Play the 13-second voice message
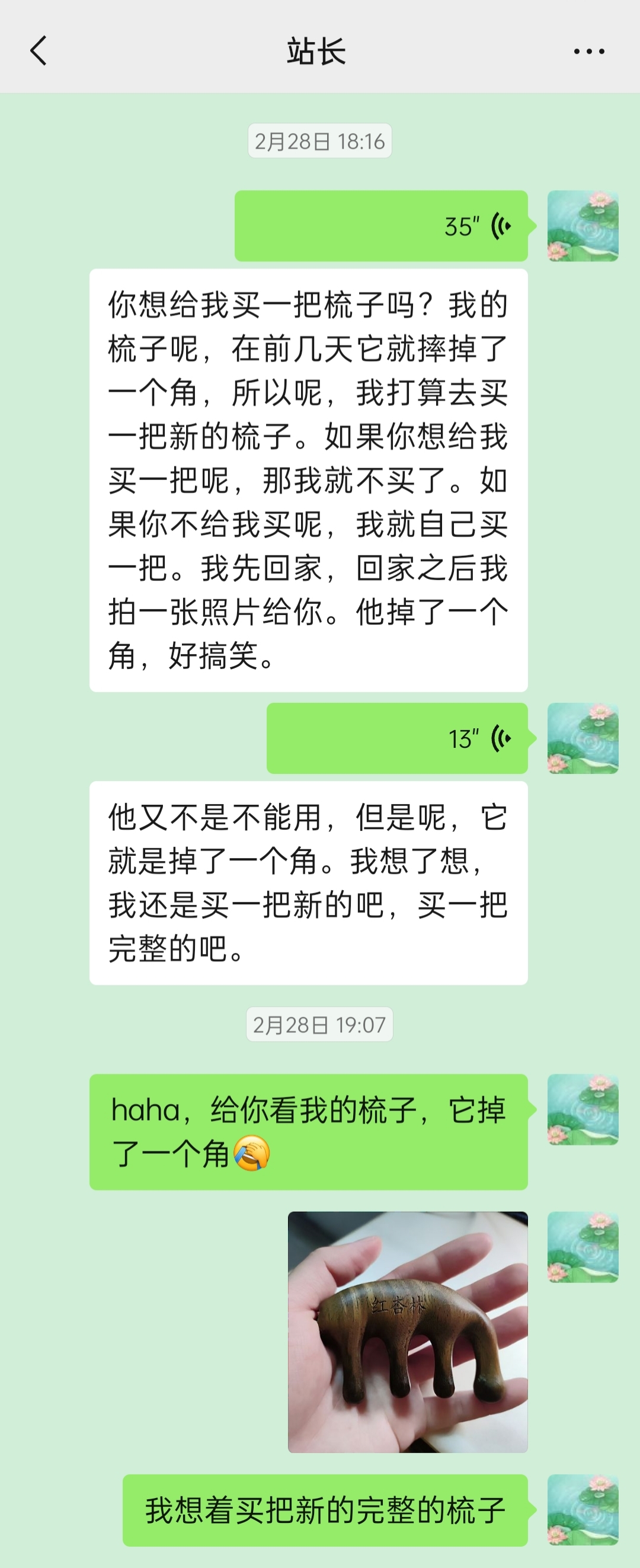Viewport: 640px width, 1568px height. point(397,738)
